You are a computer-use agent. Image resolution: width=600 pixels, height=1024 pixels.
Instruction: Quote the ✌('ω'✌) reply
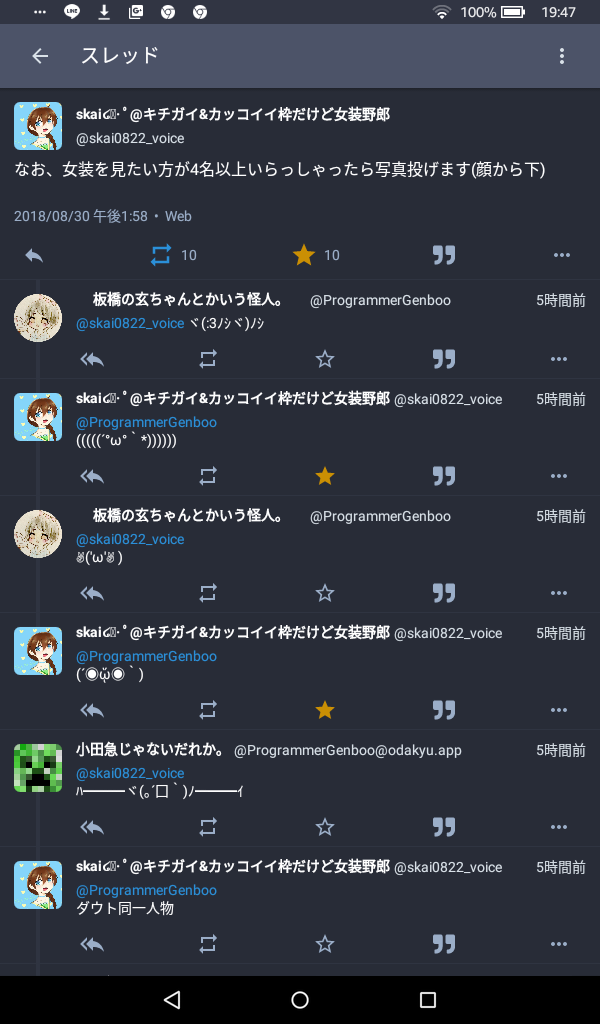pos(443,593)
